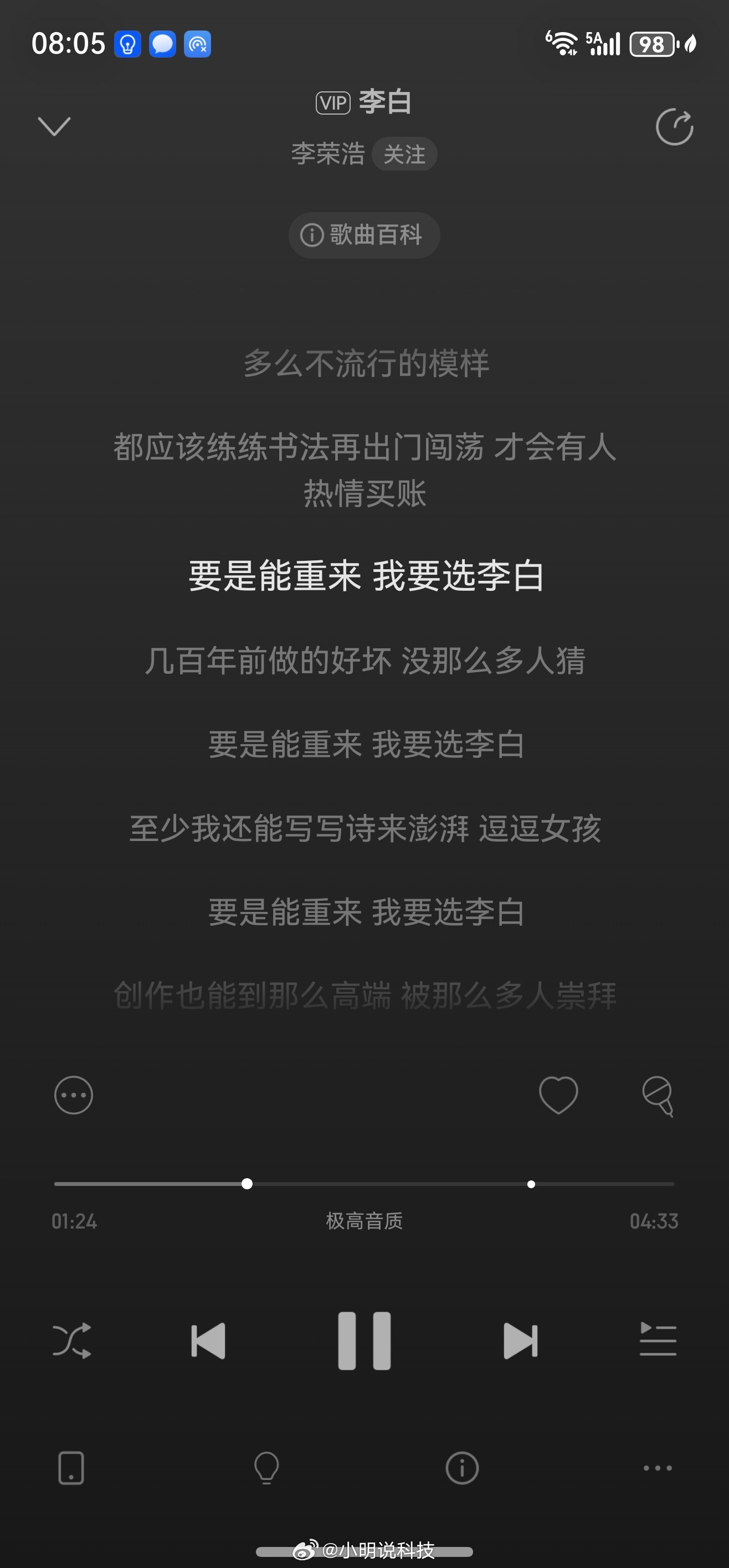The width and height of the screenshot is (729, 1568).
Task: Tap the VIP badge next to 李白
Action: coord(331,102)
